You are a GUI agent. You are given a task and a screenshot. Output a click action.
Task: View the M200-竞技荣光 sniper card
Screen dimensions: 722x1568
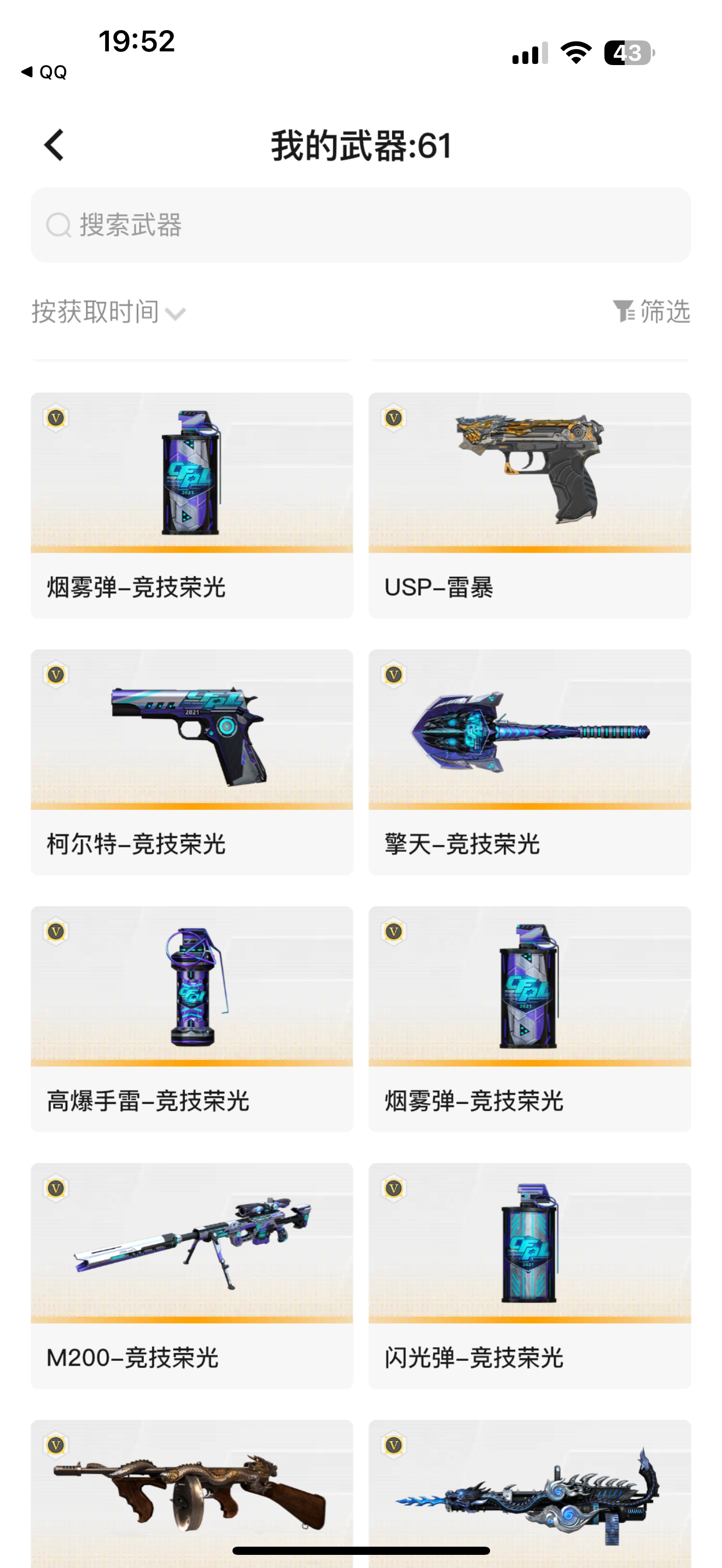point(192,1277)
